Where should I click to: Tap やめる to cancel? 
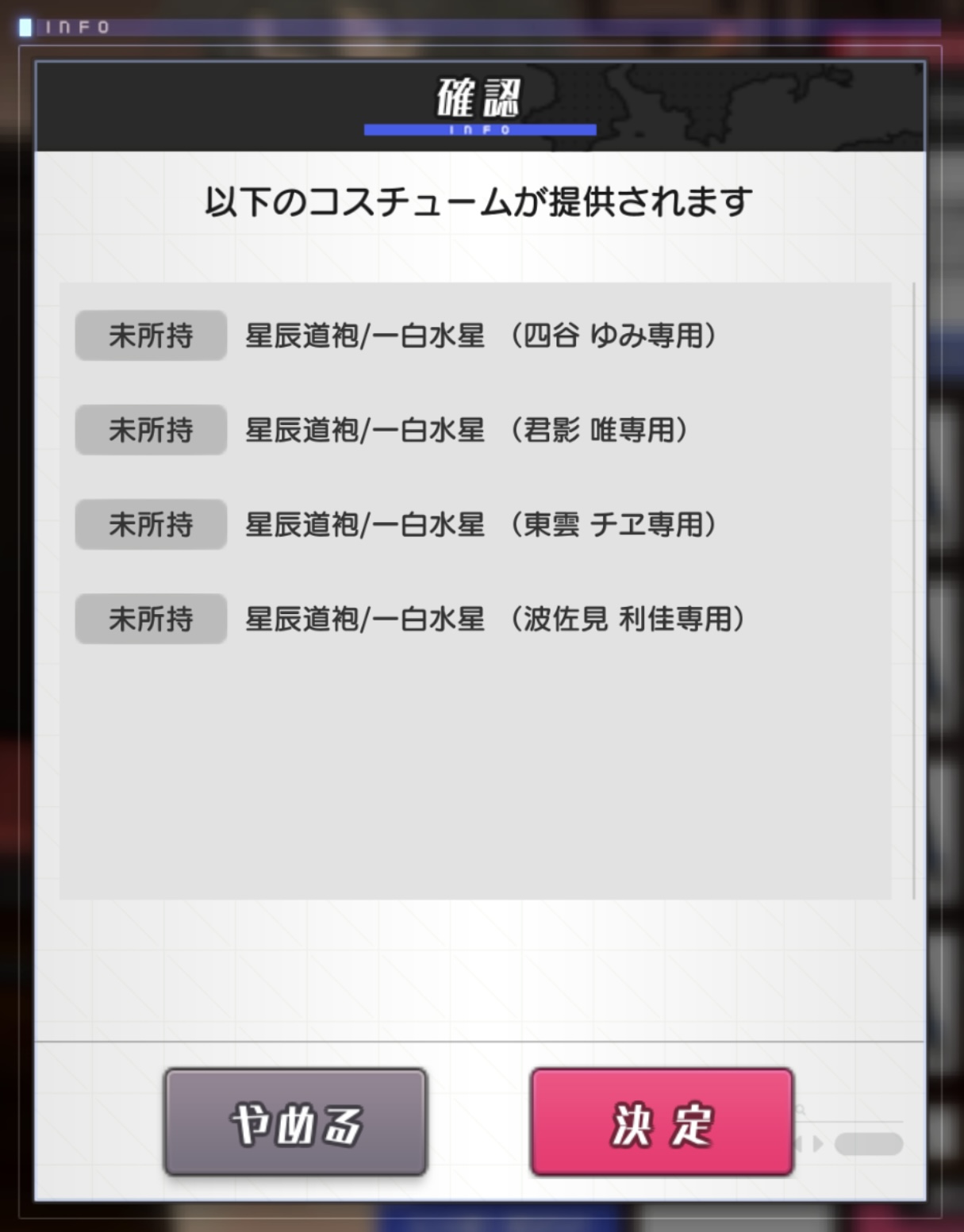click(295, 1123)
